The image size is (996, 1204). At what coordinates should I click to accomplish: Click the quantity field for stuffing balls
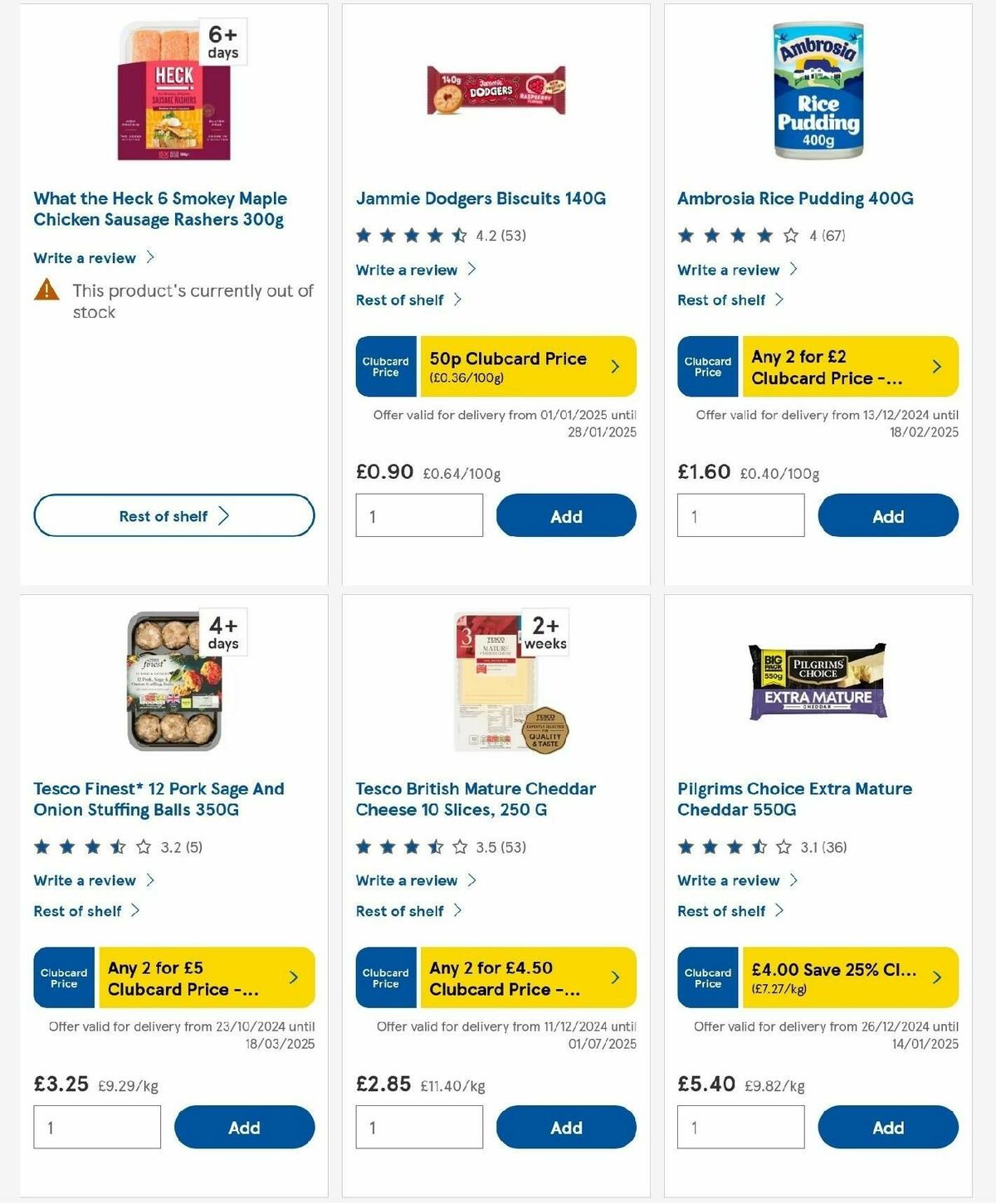pos(96,1127)
